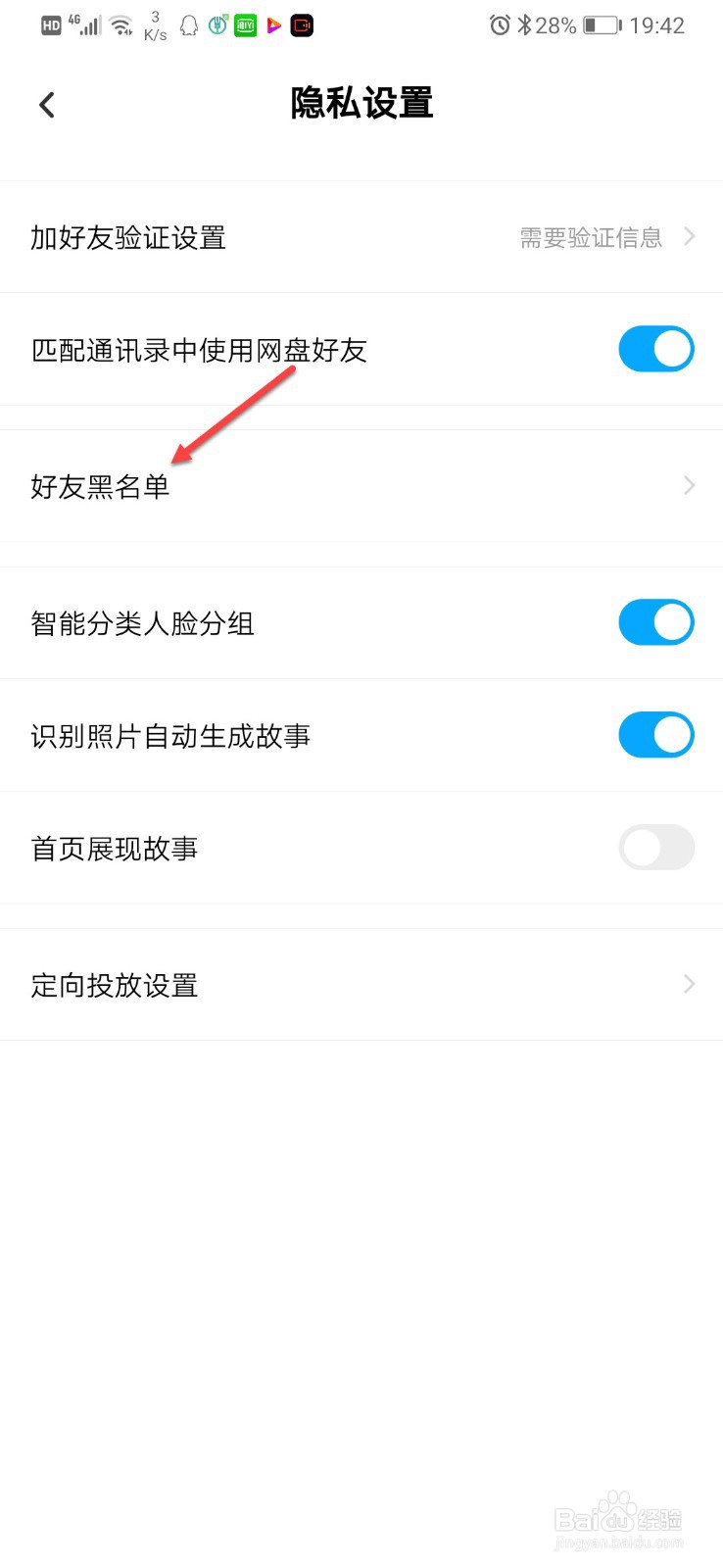Disable 匹配通讯录中使用网盘好友 switch

(655, 349)
